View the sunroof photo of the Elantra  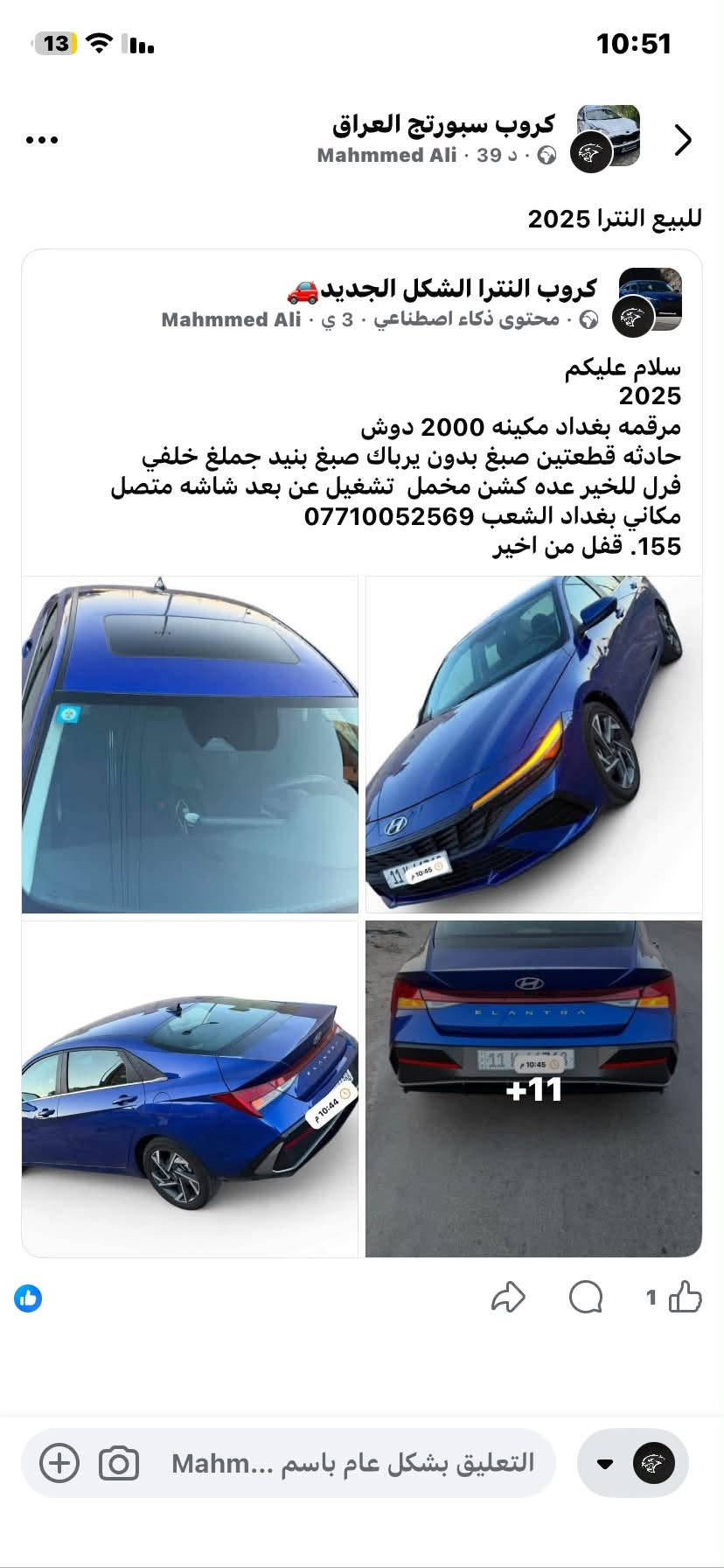[x=190, y=745]
